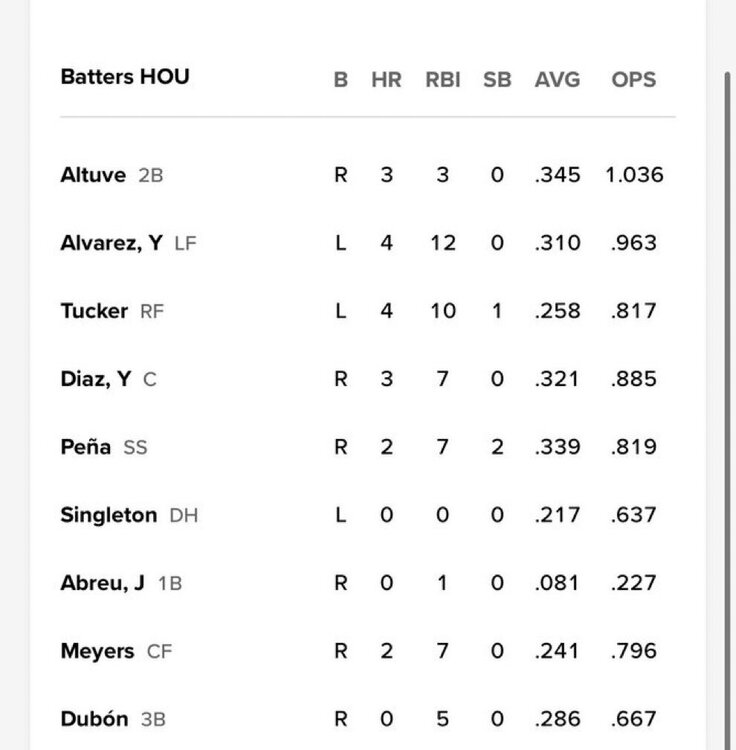Select Meyers in the batters list
The image size is (736, 750).
97,651
